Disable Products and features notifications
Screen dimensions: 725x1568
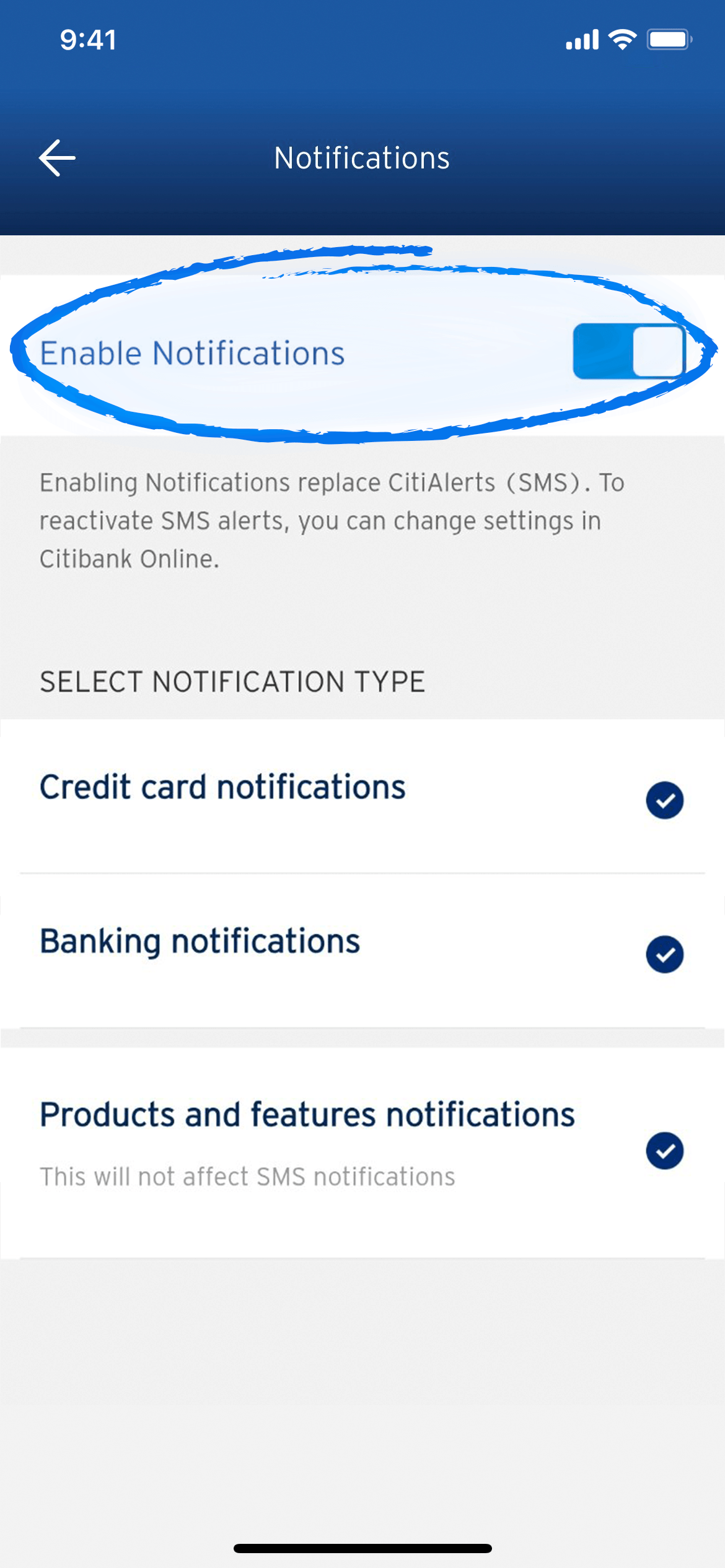664,1151
